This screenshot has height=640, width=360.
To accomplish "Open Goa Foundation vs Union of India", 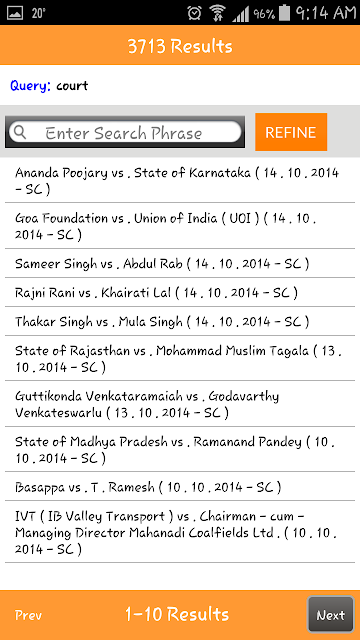I will pos(180,226).
